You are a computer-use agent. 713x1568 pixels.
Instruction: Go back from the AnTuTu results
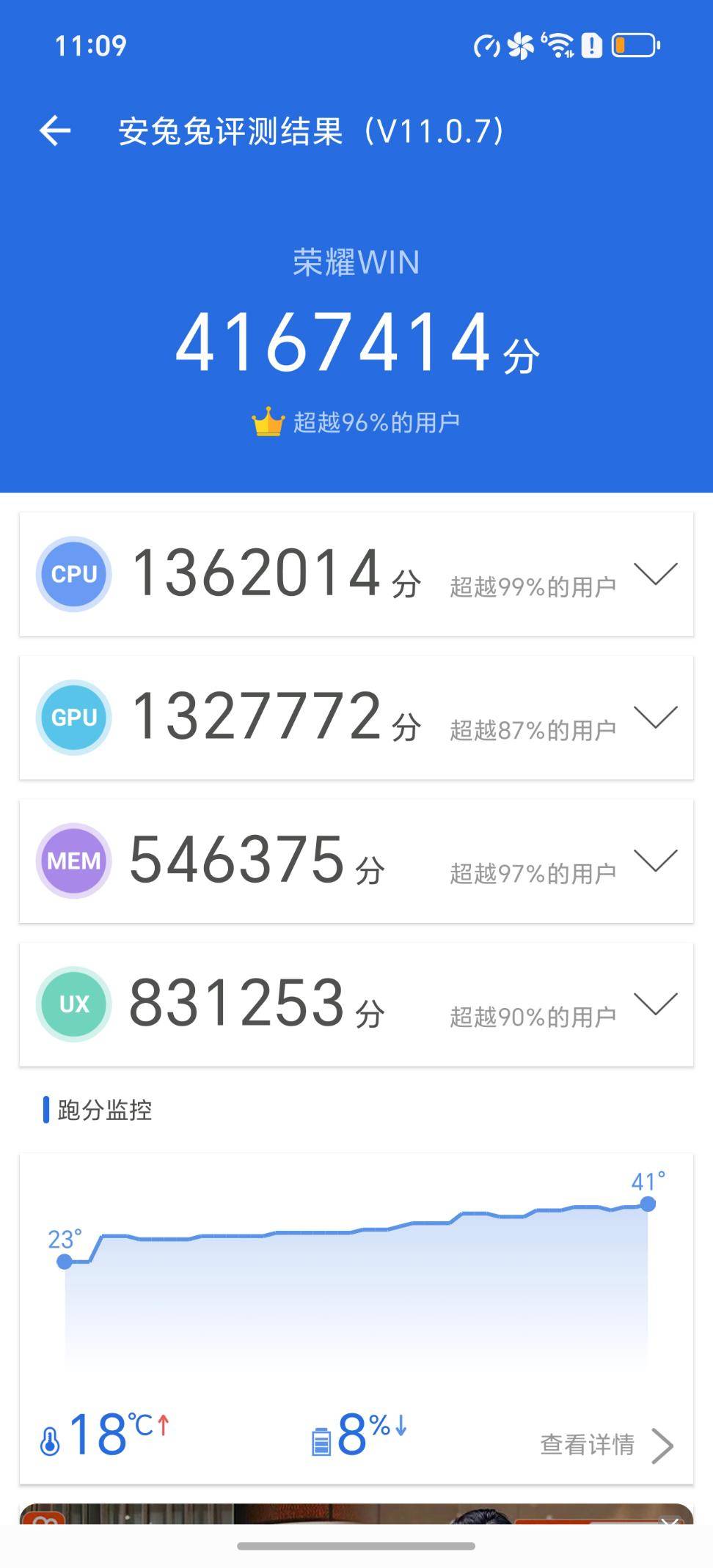[55, 132]
